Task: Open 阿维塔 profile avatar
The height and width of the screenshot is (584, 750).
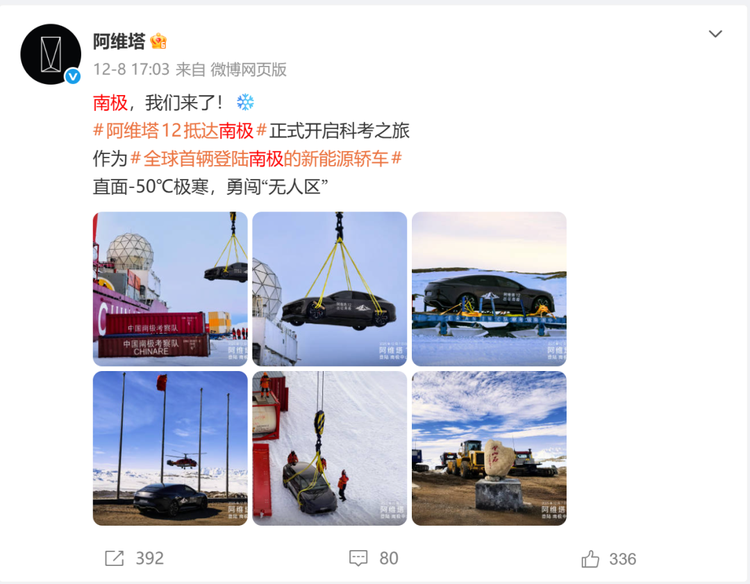Action: [51, 54]
